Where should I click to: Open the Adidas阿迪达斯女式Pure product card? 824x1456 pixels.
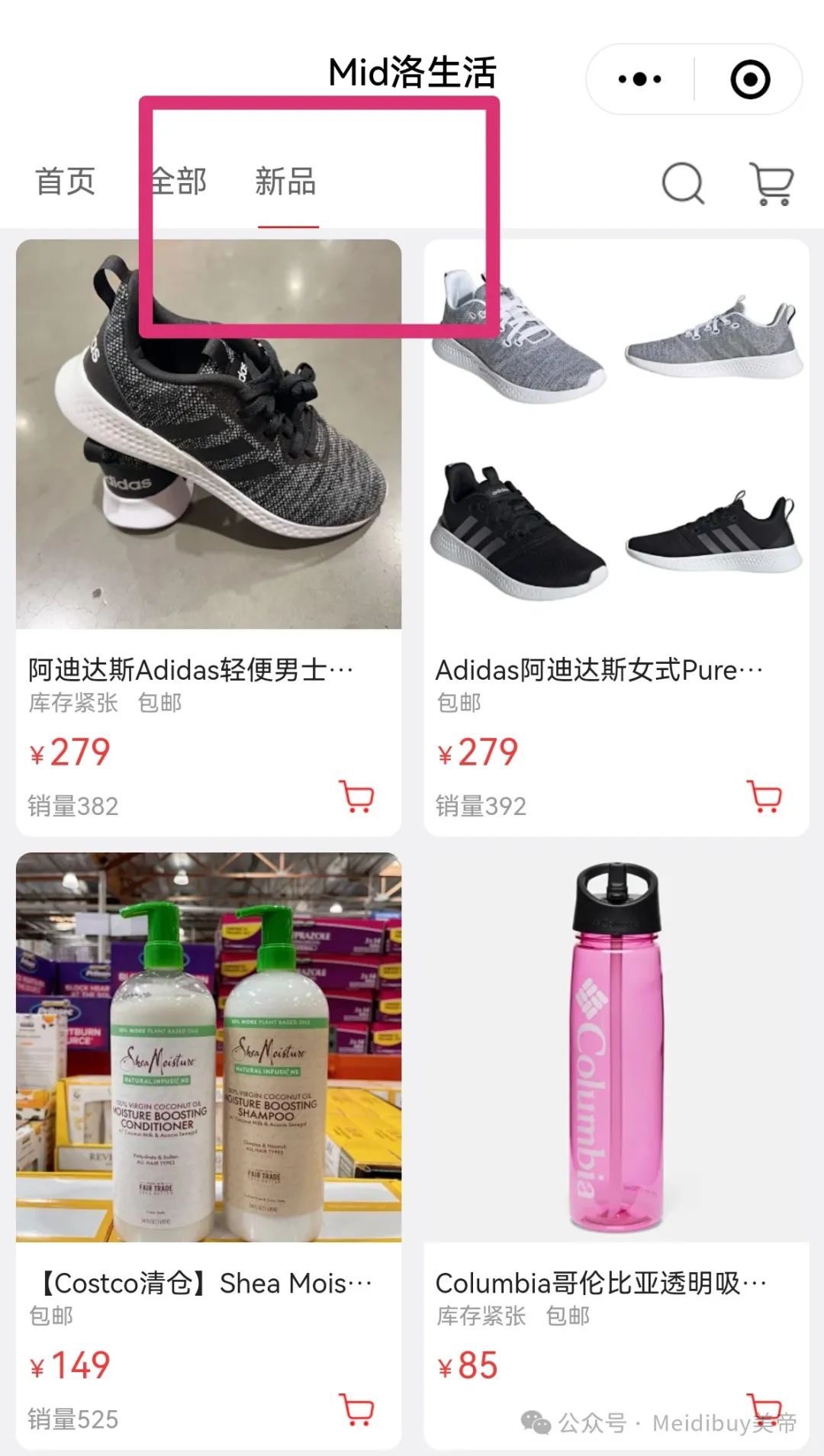click(x=616, y=538)
